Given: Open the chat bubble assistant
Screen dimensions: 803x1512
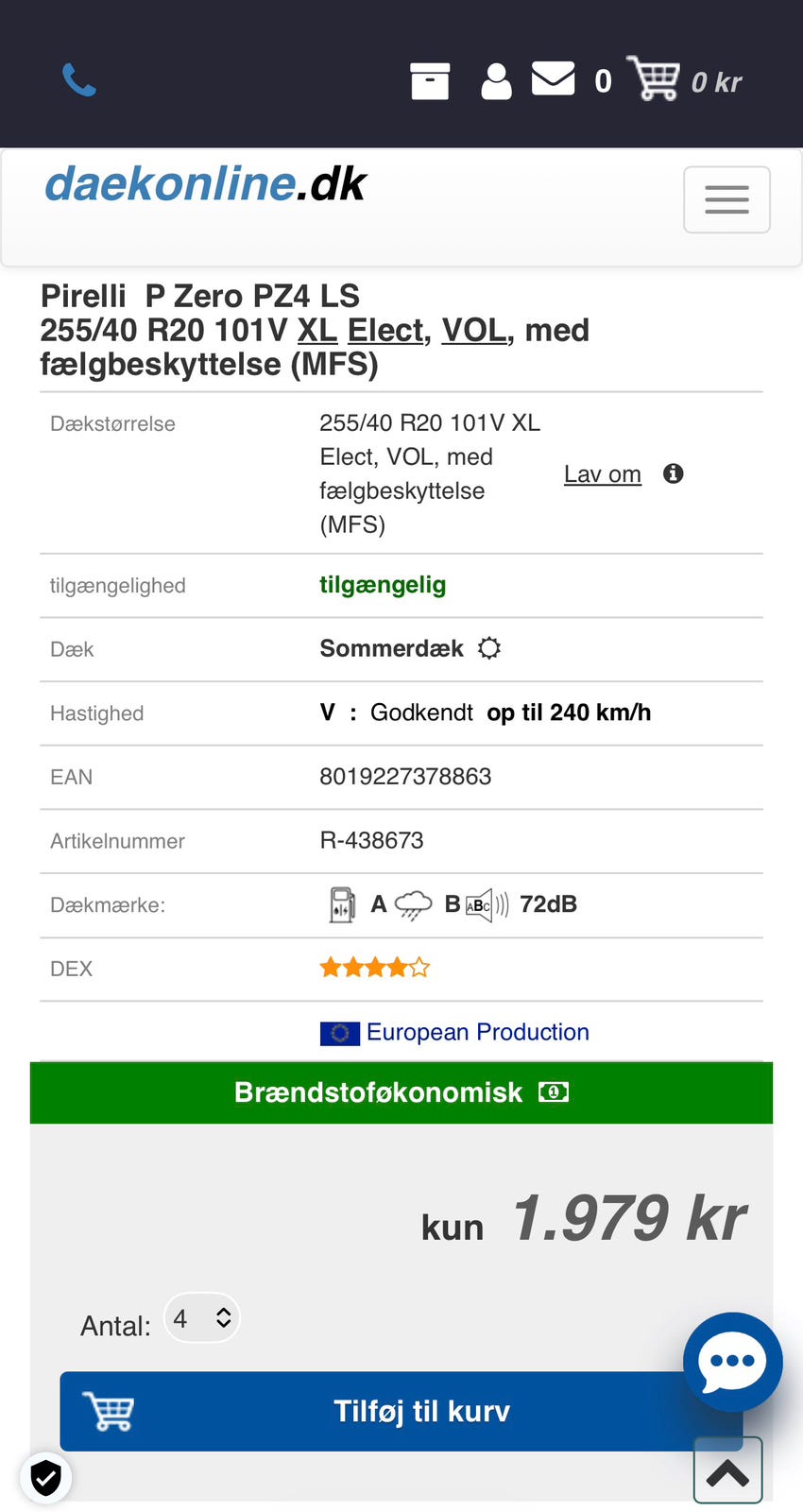Looking at the screenshot, I should (x=732, y=1363).
